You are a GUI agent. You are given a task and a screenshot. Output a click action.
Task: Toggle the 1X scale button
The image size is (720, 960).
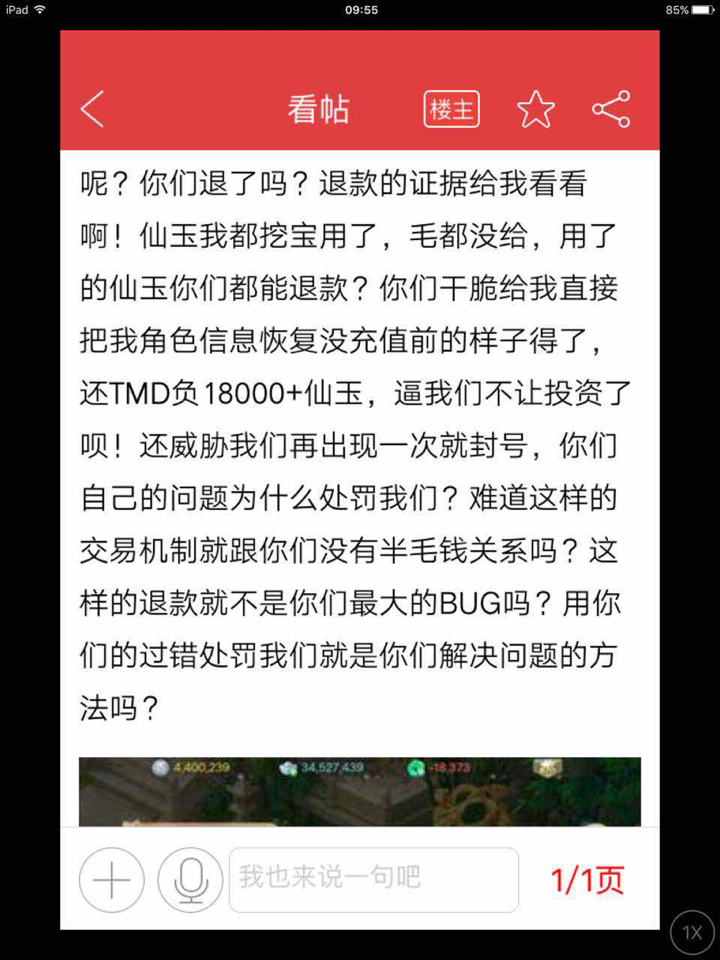point(692,932)
